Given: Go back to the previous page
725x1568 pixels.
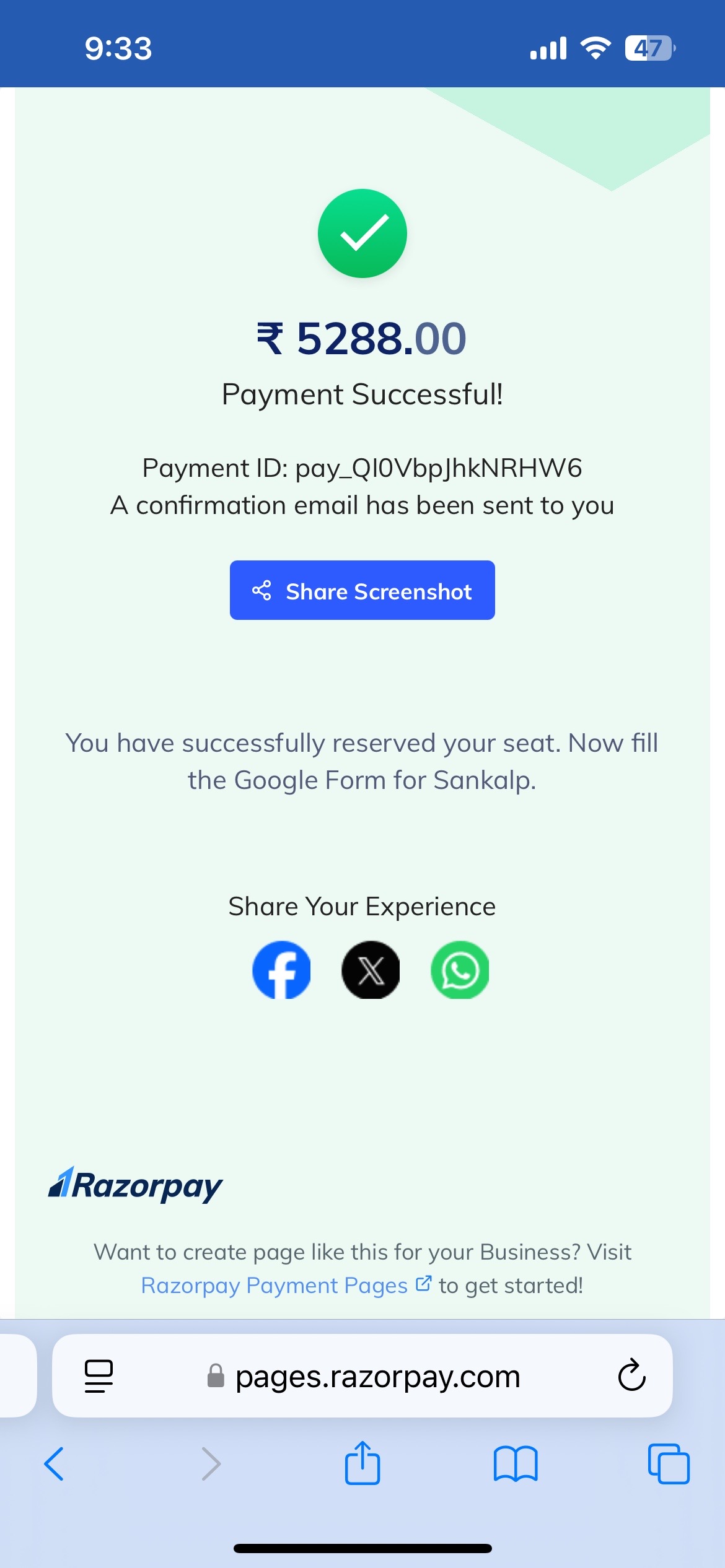Looking at the screenshot, I should pyautogui.click(x=54, y=1464).
